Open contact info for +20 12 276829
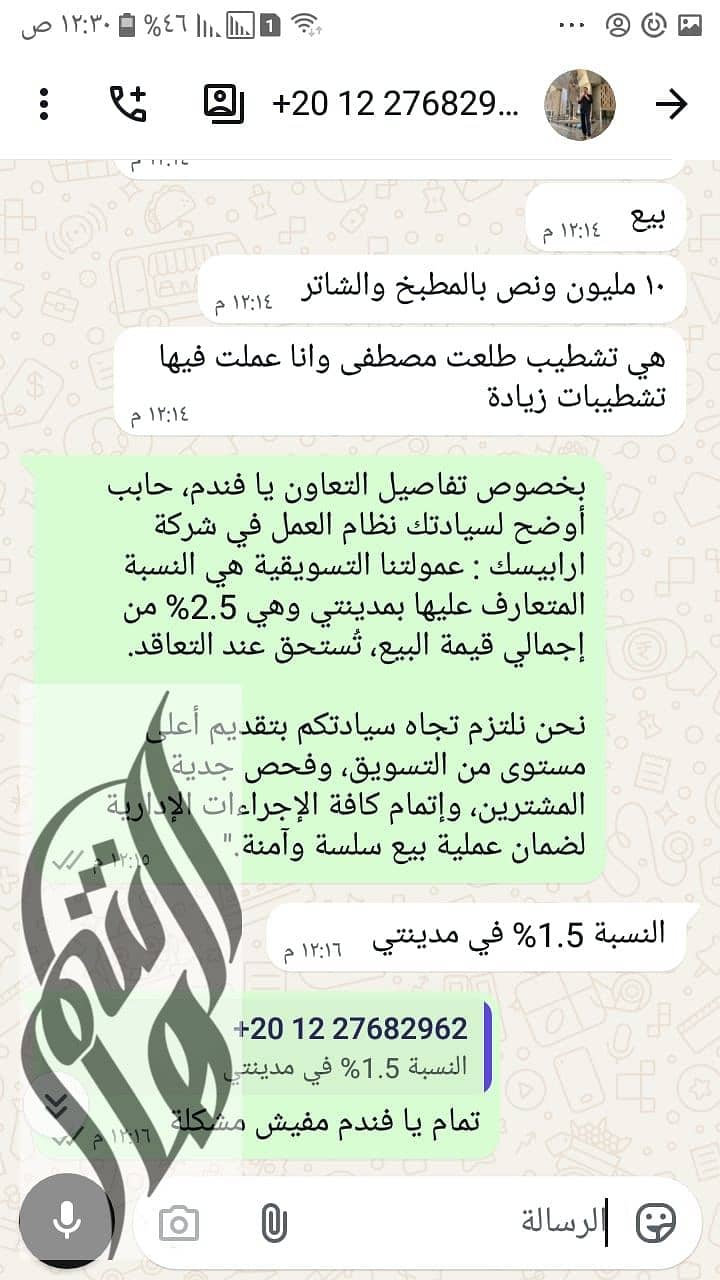This screenshot has height=1280, width=720. point(396,104)
